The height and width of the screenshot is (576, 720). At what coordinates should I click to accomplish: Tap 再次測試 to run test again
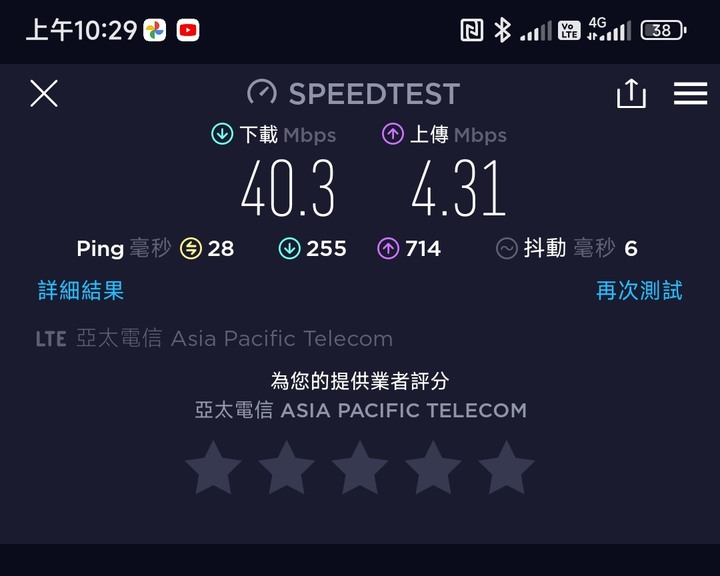pyautogui.click(x=639, y=290)
